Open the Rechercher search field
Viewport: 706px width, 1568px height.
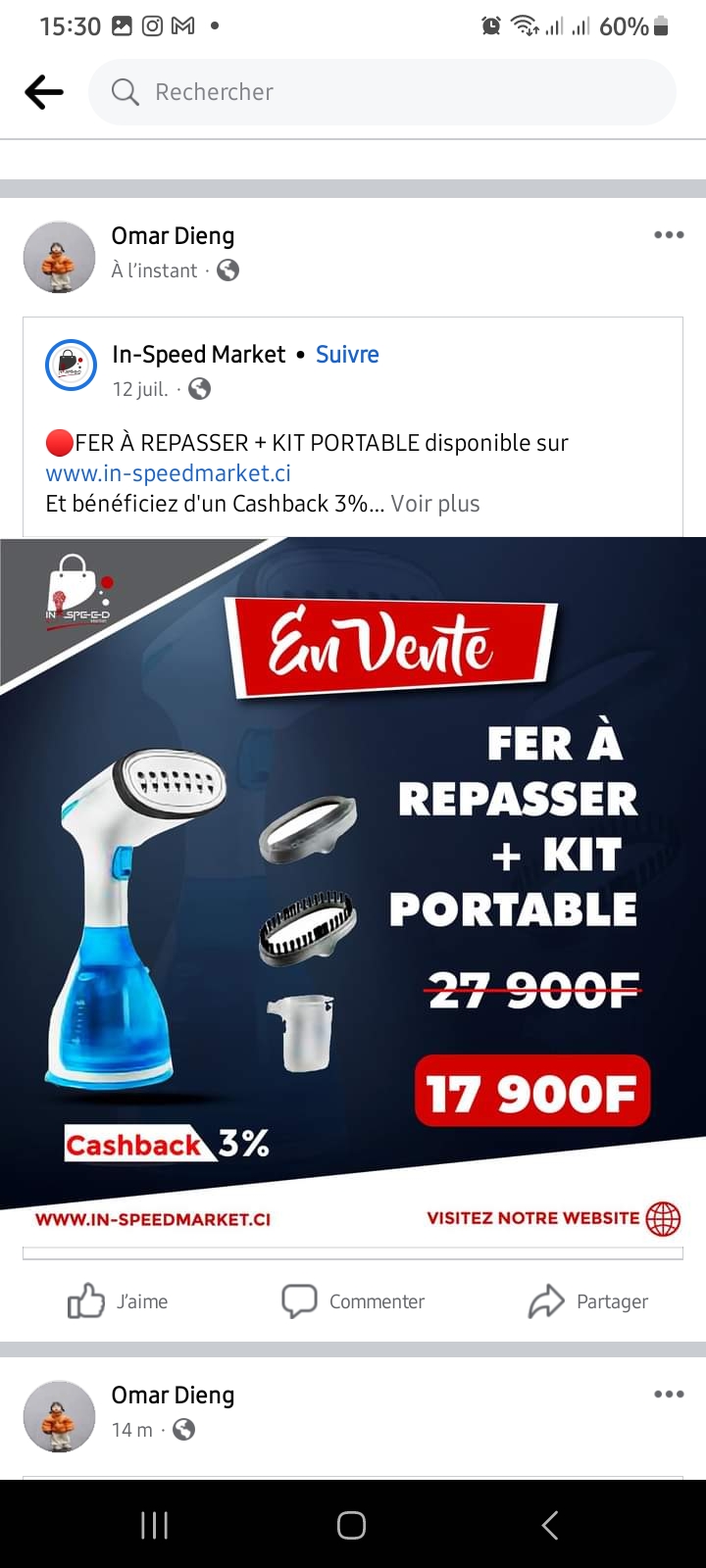pyautogui.click(x=382, y=92)
